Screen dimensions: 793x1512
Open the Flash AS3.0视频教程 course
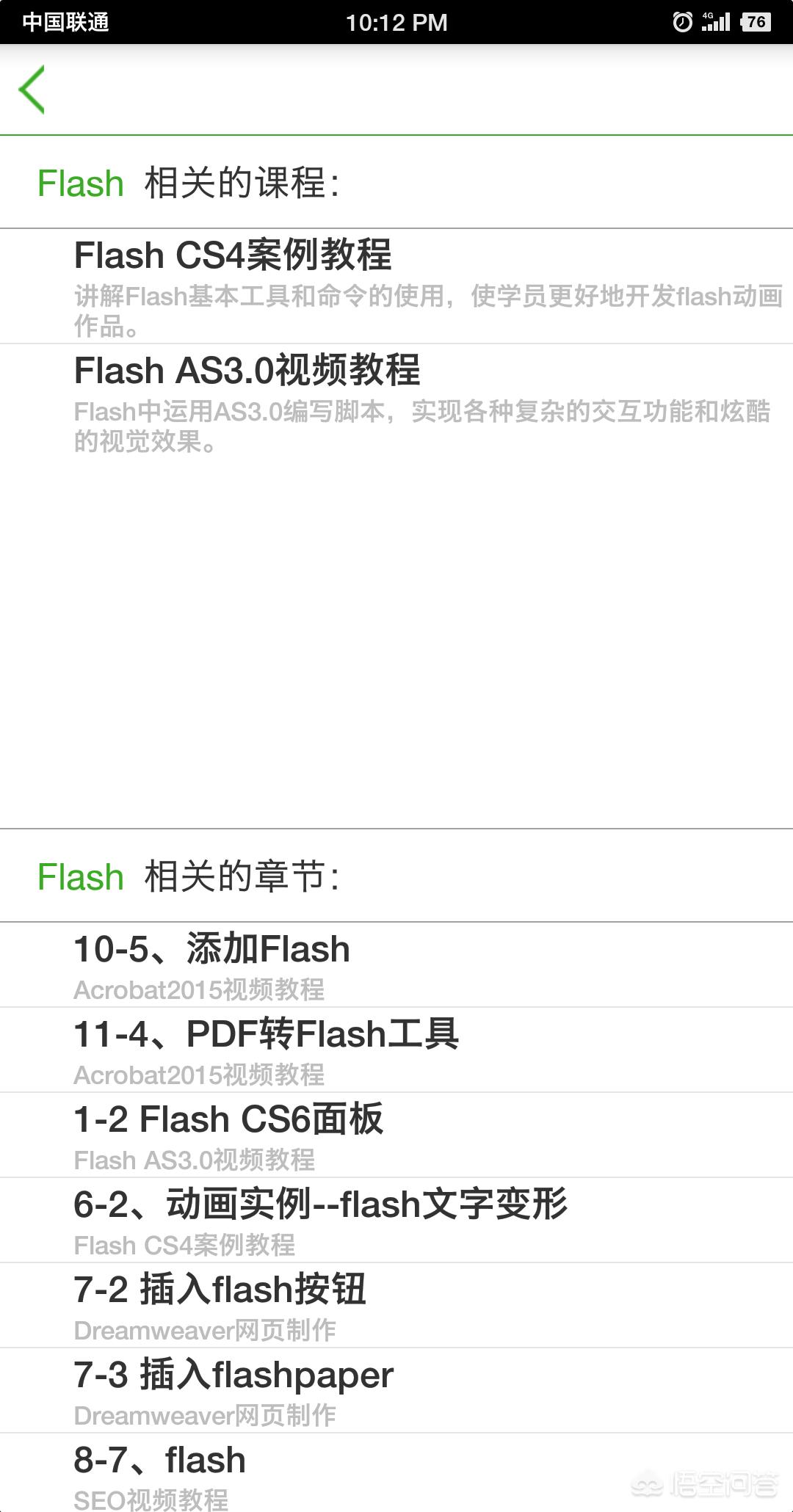pos(396,401)
